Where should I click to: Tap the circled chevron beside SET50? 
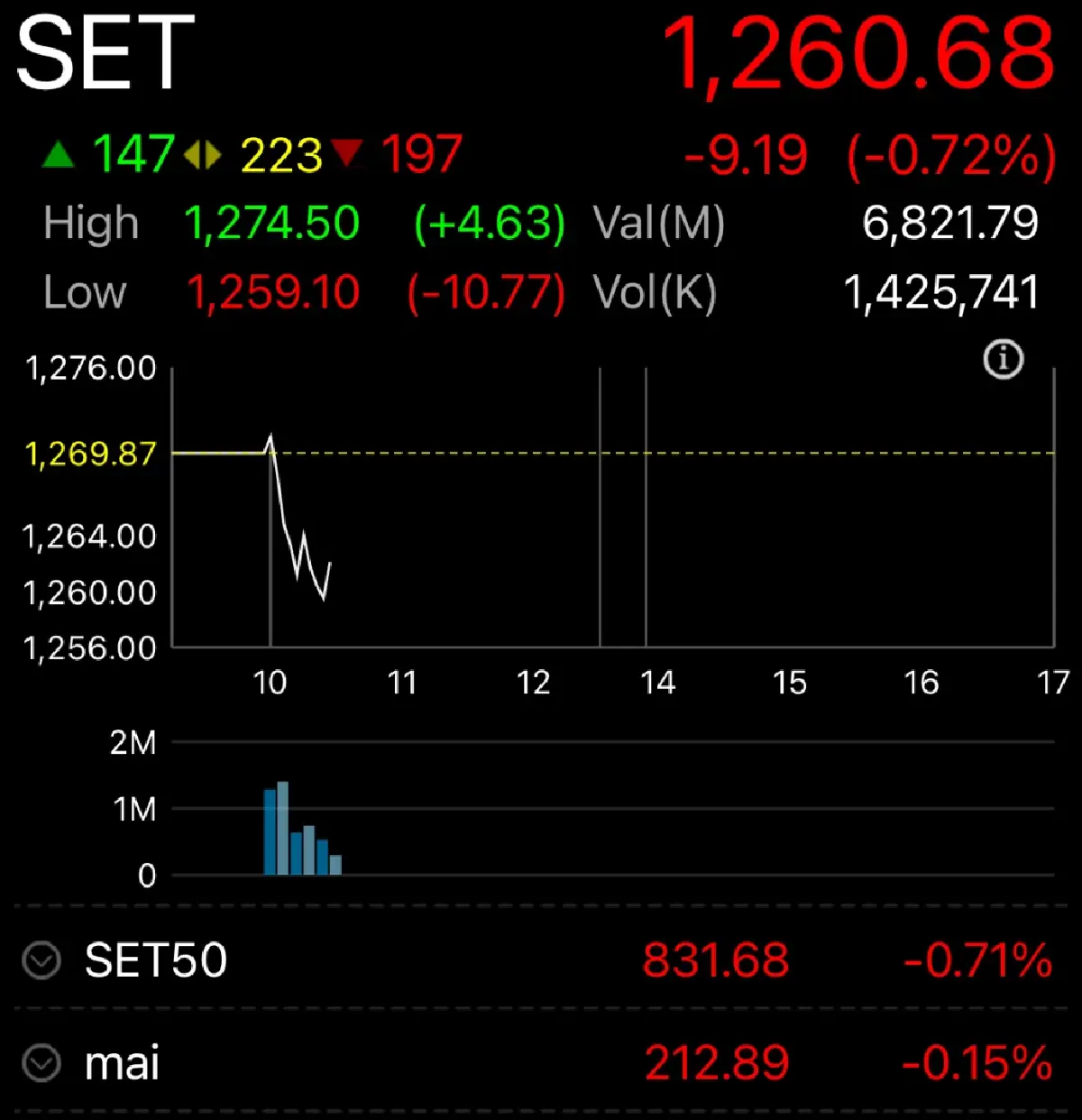[x=40, y=960]
